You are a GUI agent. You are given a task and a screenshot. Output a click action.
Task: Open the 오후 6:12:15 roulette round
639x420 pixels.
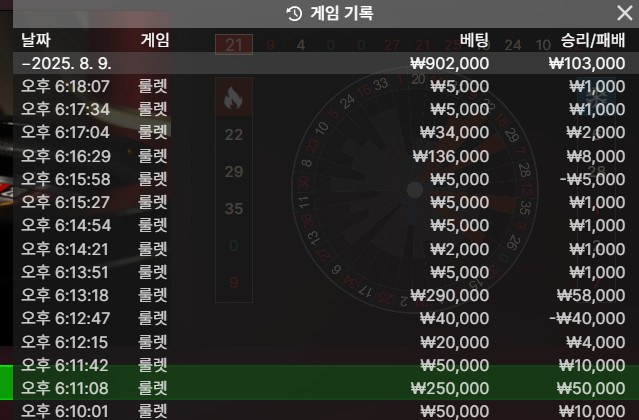[x=320, y=341]
